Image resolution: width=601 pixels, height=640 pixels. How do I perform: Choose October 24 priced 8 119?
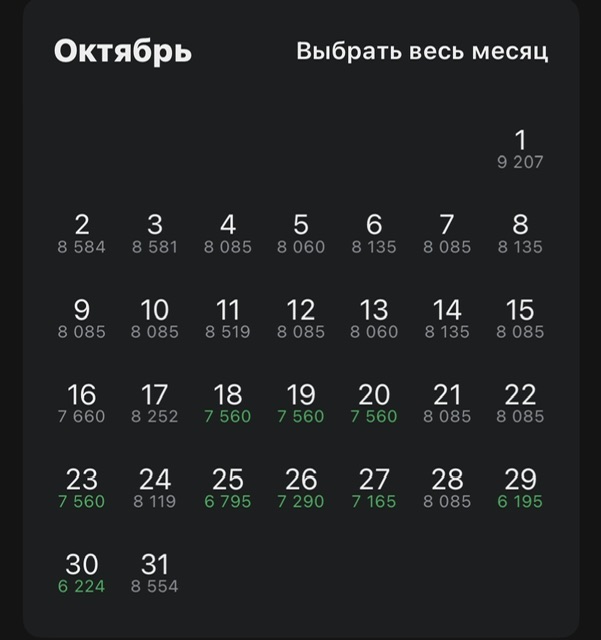click(155, 488)
